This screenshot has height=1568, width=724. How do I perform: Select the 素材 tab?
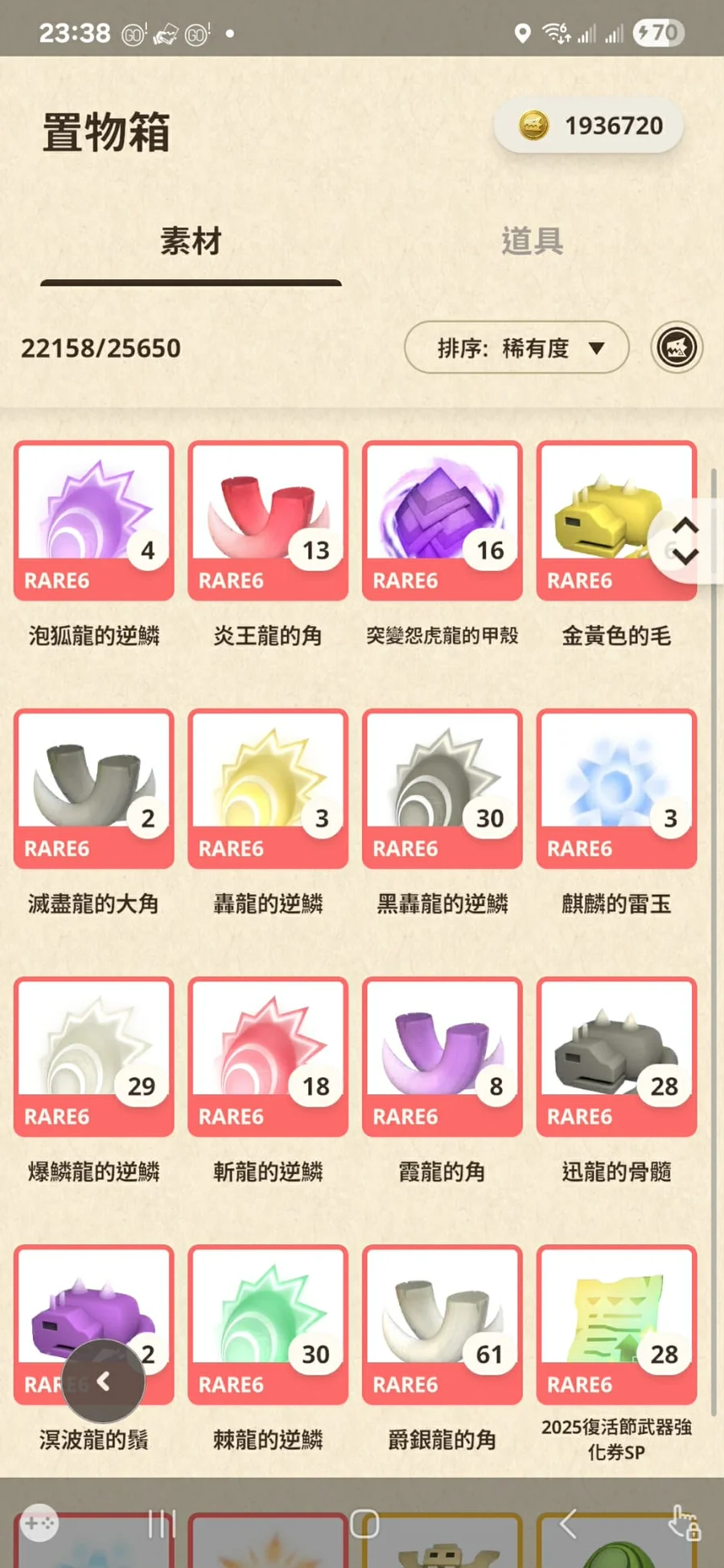click(x=191, y=241)
